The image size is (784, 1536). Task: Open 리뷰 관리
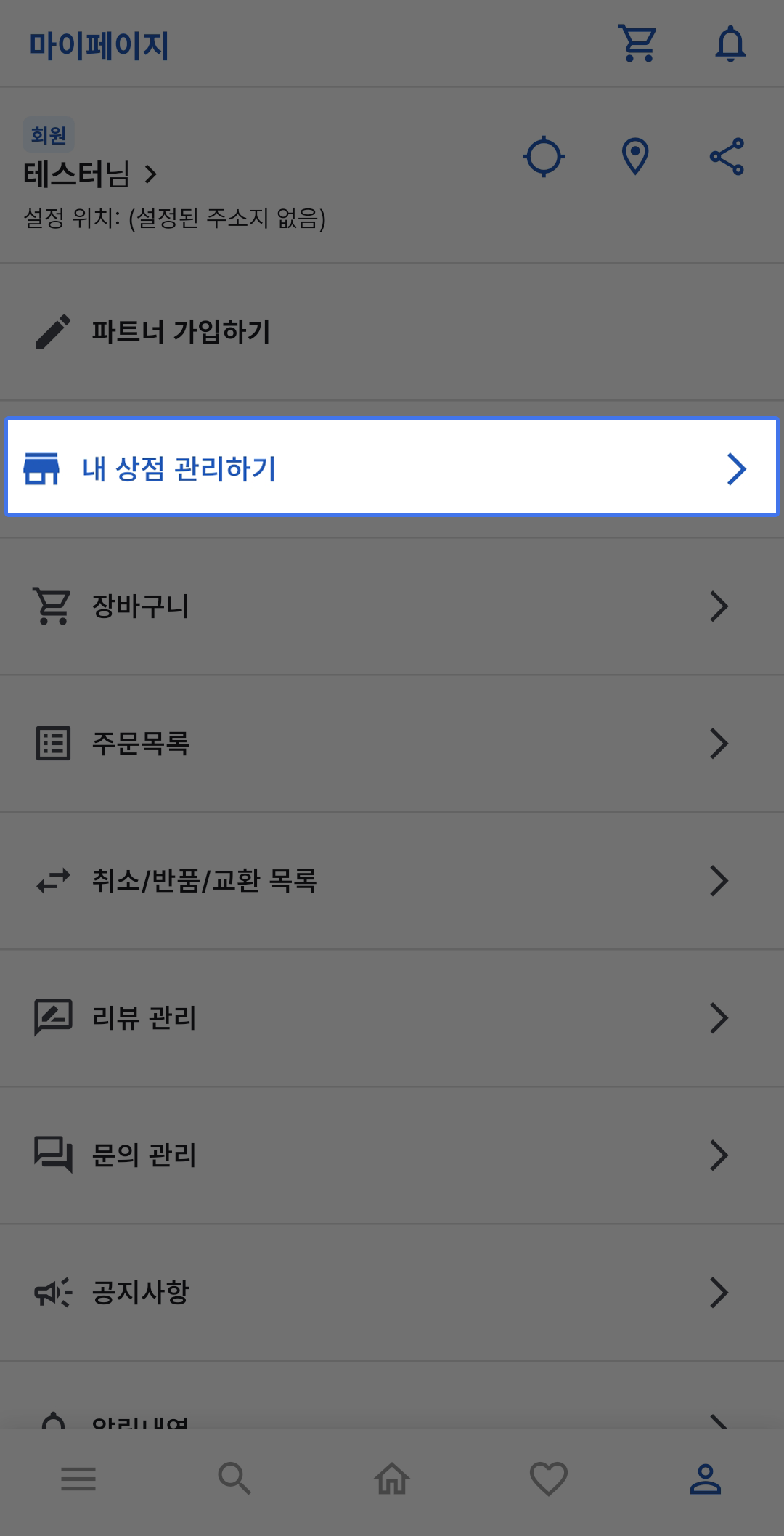click(392, 1018)
